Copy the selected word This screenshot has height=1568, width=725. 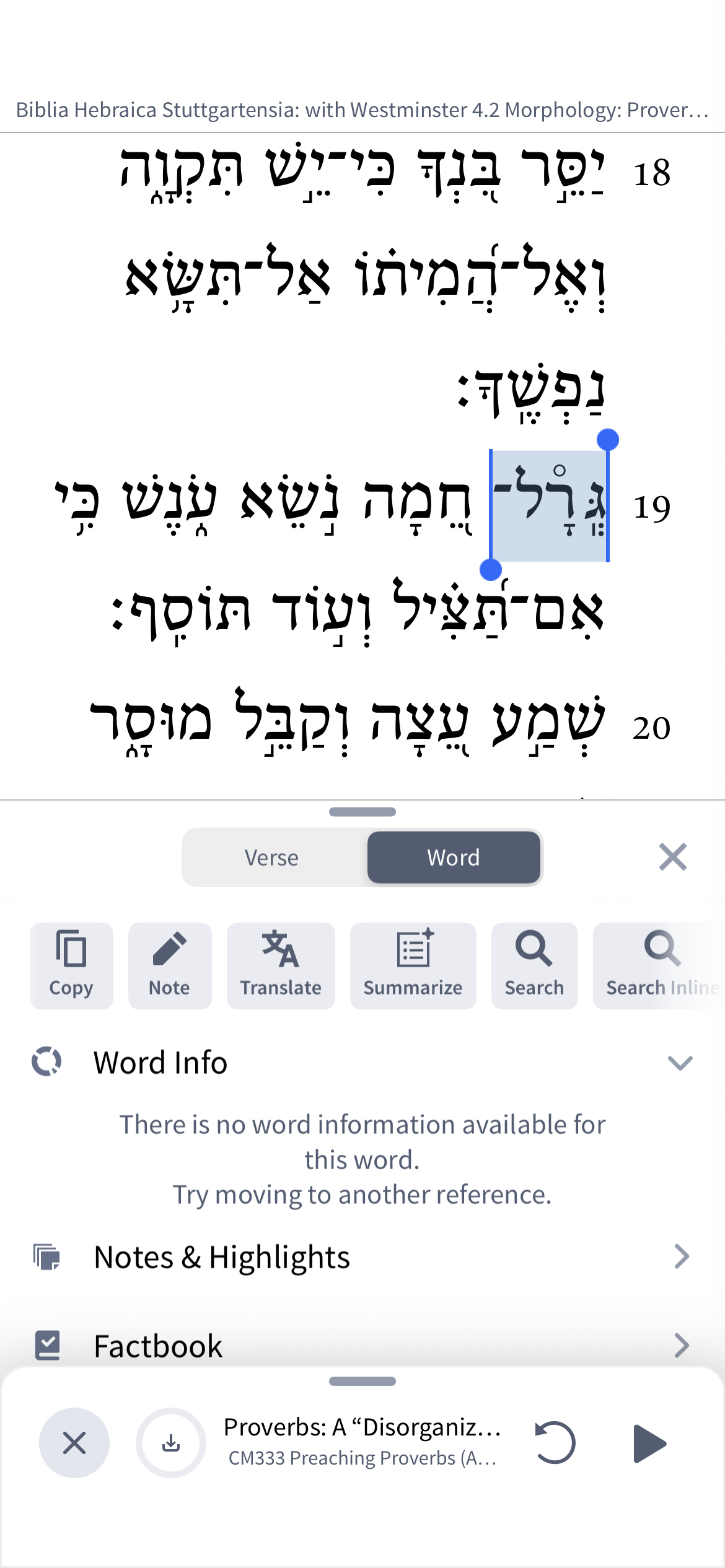pyautogui.click(x=71, y=965)
